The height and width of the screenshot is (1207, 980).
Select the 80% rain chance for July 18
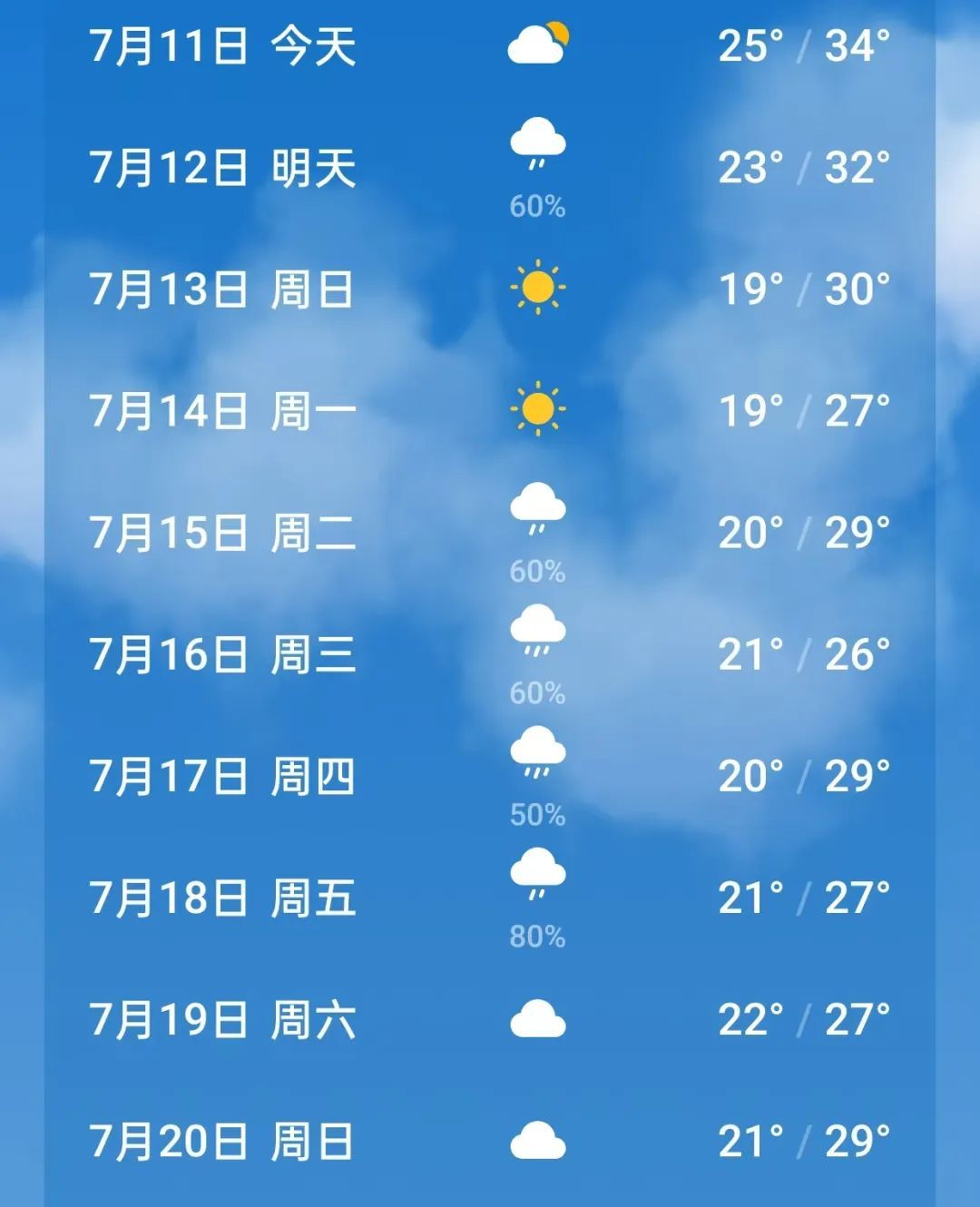tap(538, 939)
